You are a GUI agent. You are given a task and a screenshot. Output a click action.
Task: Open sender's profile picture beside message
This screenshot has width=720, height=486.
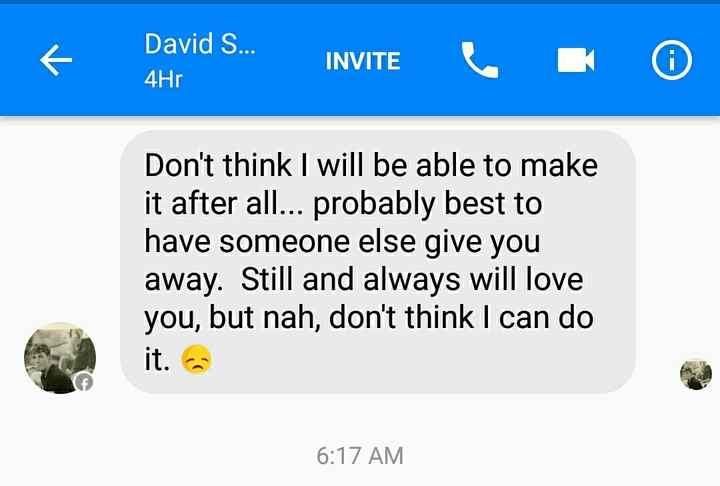point(59,359)
